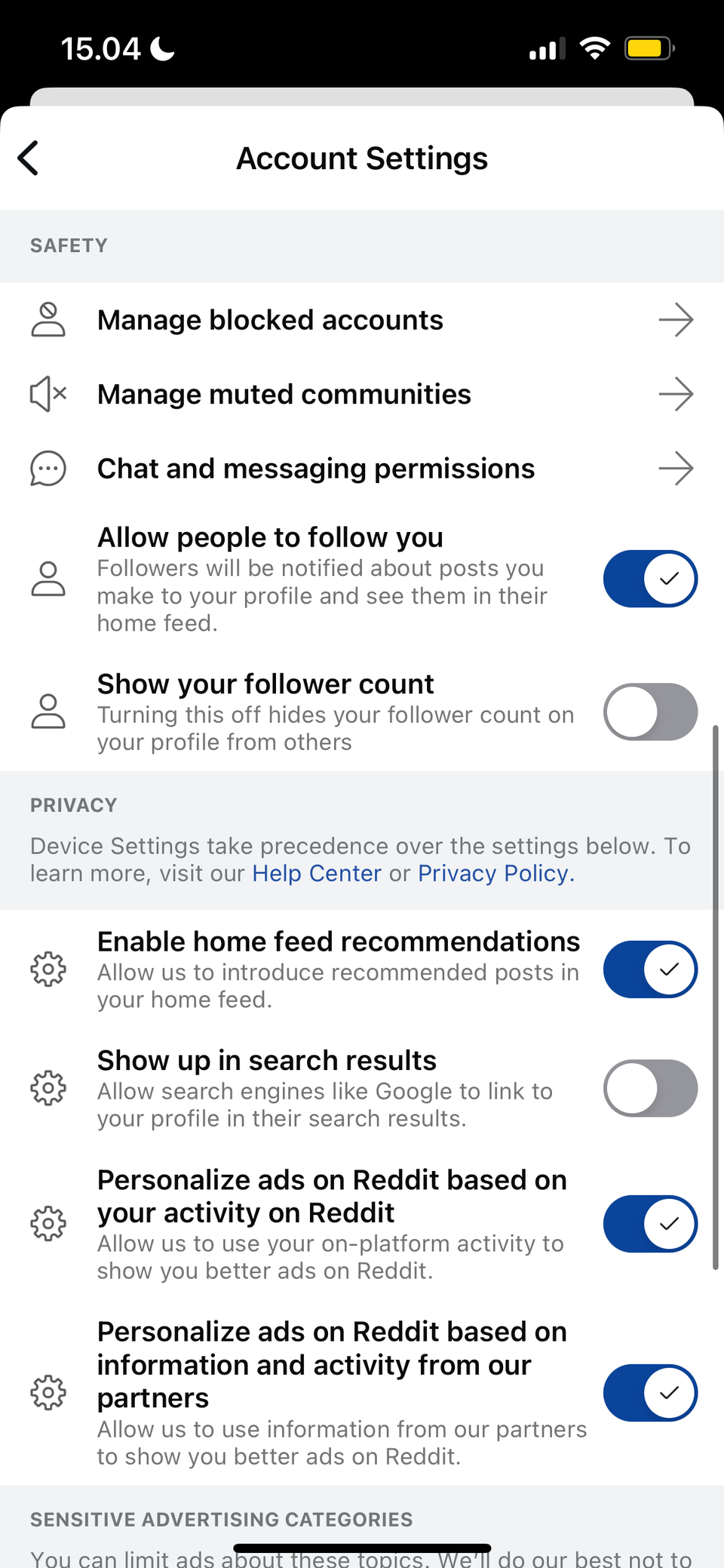Turn off home feed recommendations

coord(650,970)
